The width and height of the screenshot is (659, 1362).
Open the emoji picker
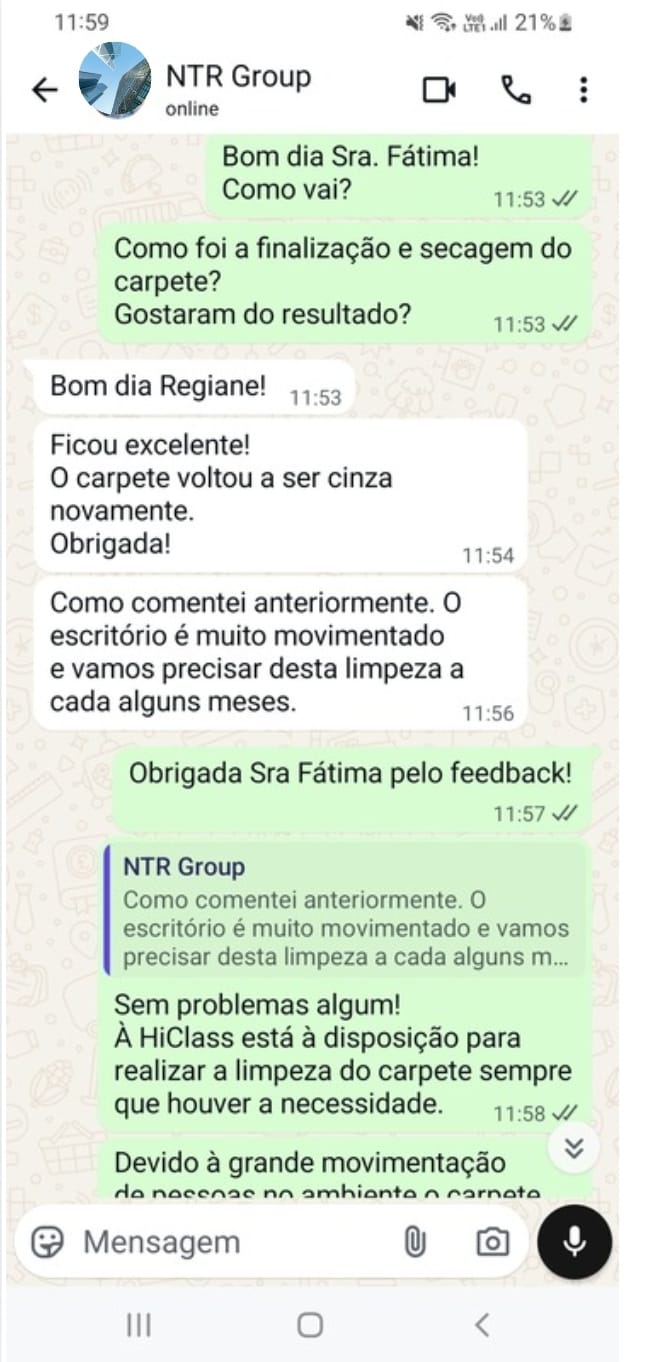pos(47,1242)
